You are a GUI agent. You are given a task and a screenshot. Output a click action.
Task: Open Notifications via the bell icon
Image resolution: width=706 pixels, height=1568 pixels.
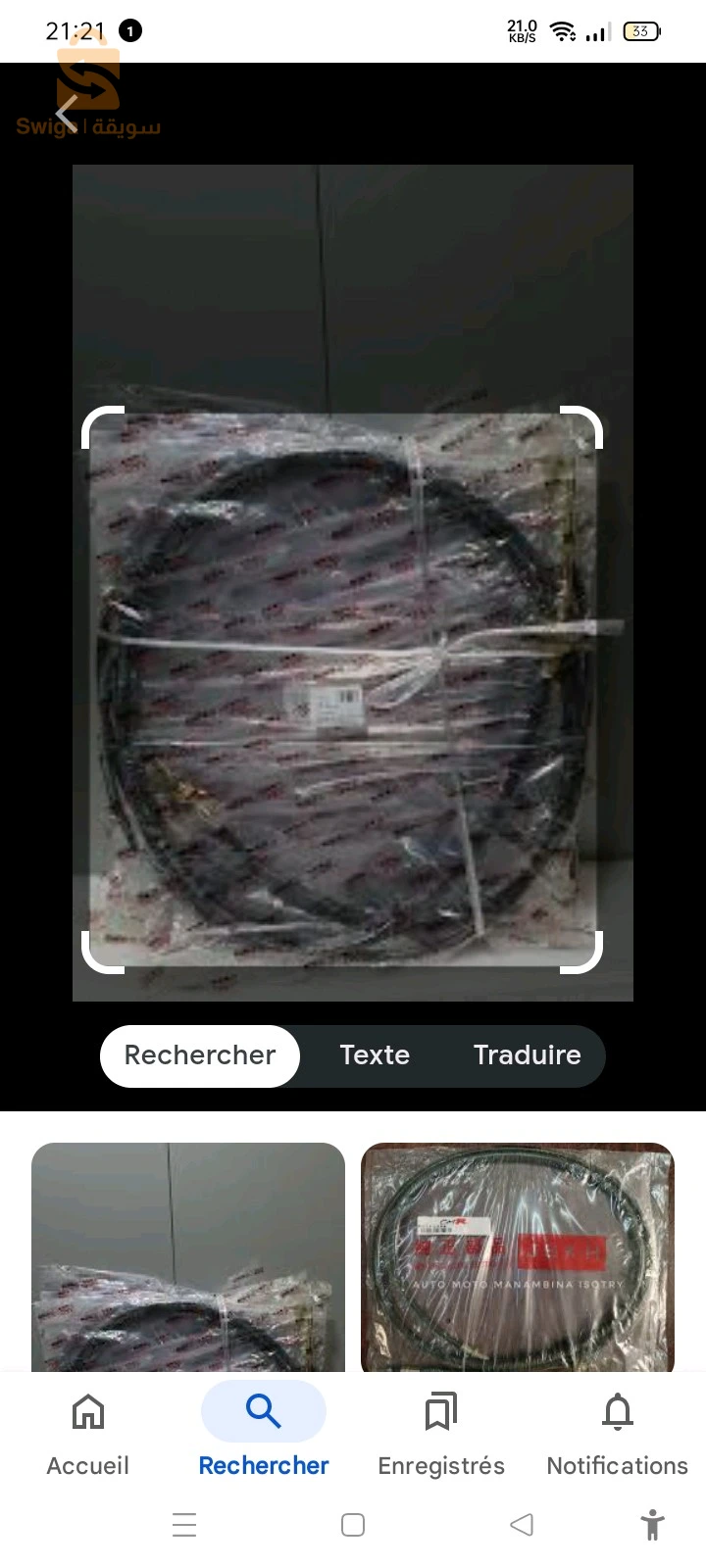[617, 1411]
